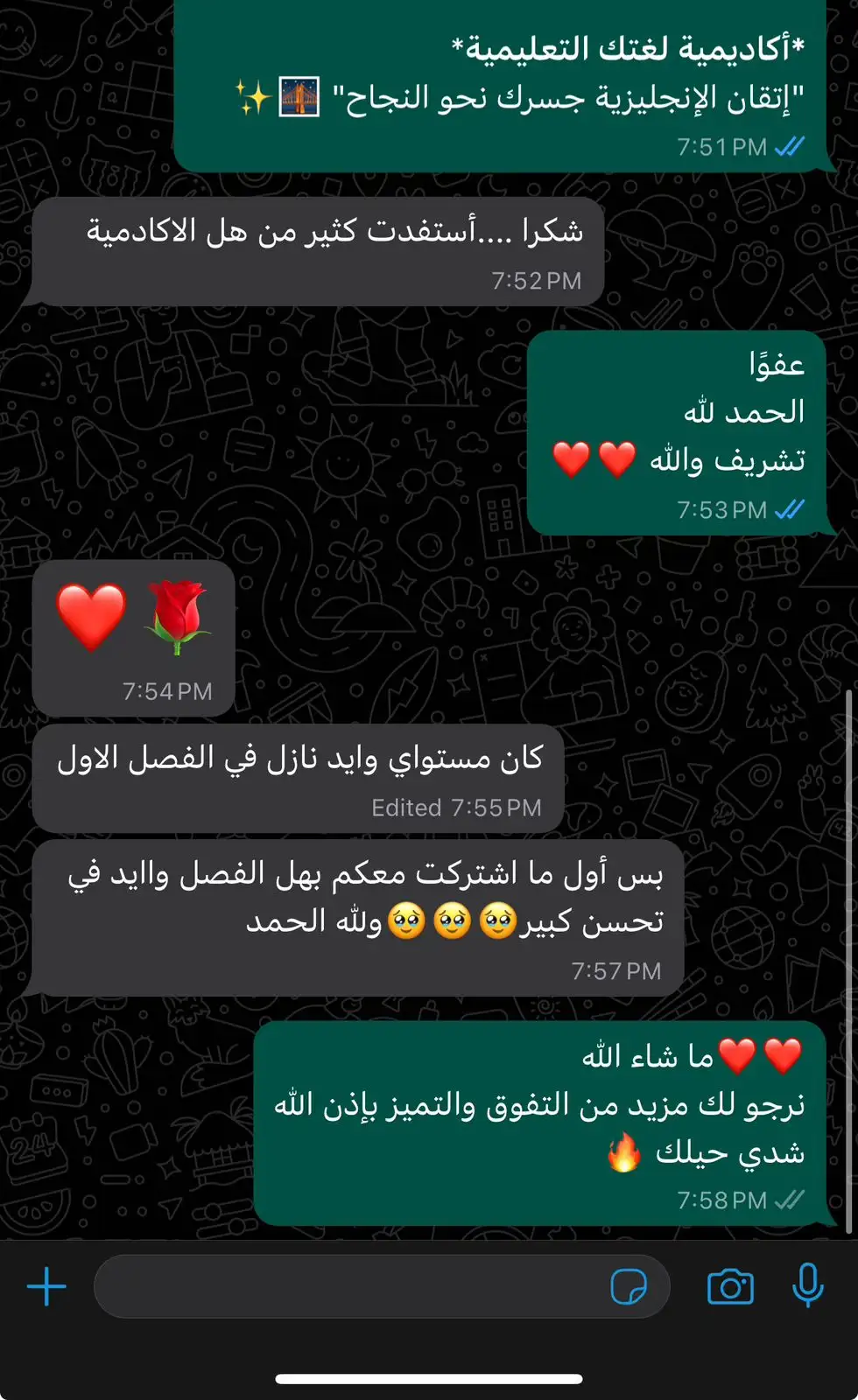858x1400 pixels.
Task: Open the camera to take a photo
Action: coord(730,1287)
